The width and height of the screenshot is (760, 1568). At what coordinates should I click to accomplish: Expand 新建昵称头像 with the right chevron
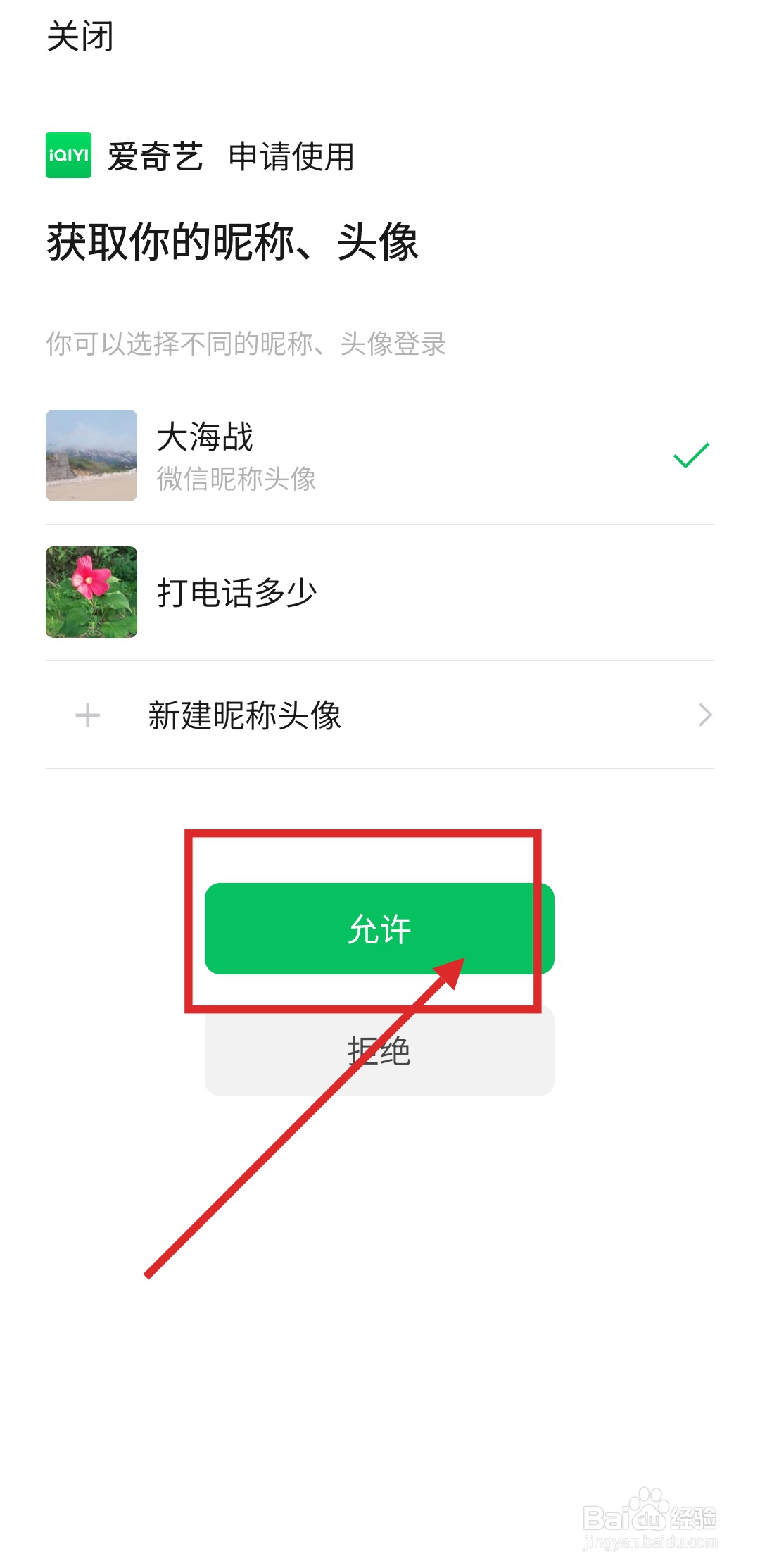(707, 715)
